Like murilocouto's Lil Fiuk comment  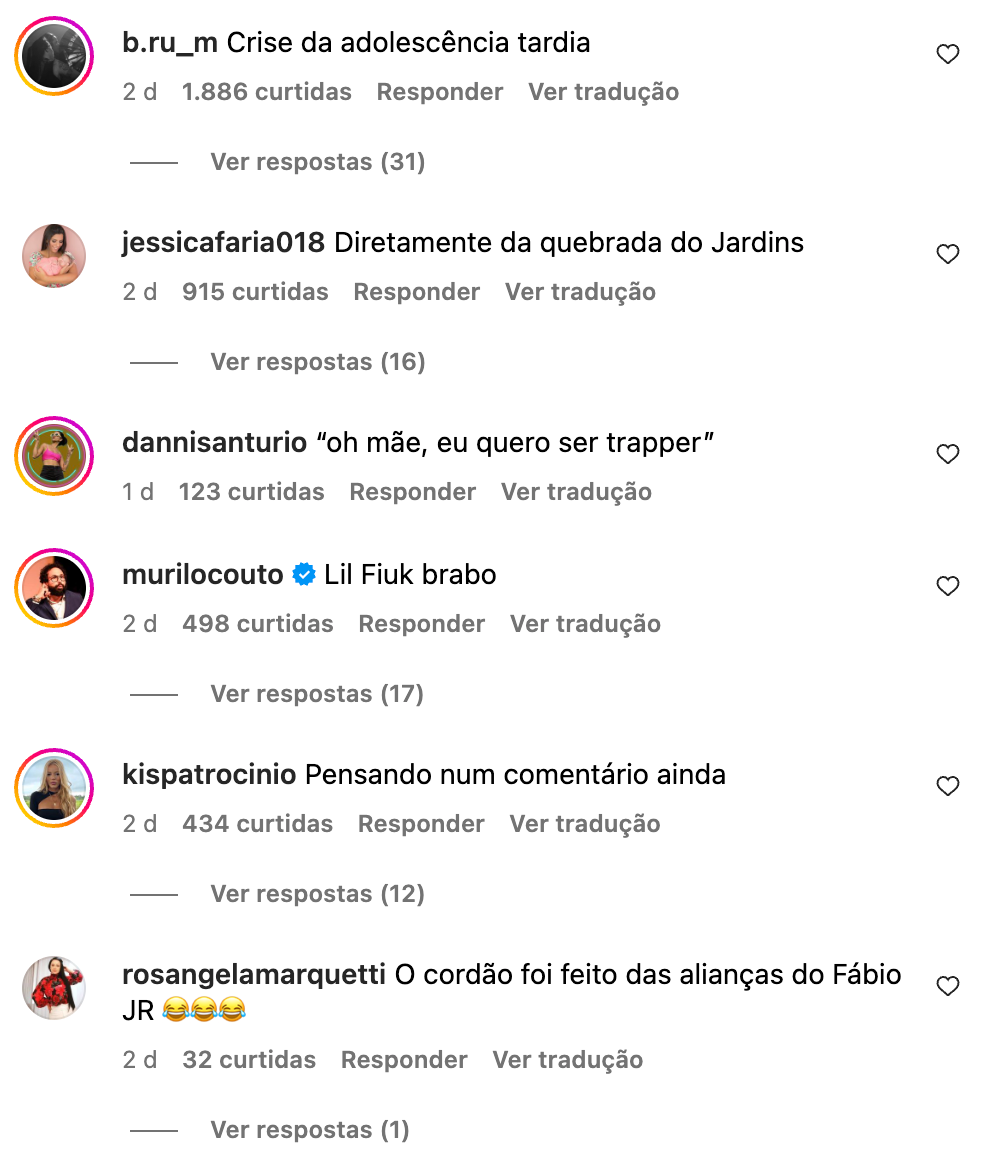[x=947, y=587]
